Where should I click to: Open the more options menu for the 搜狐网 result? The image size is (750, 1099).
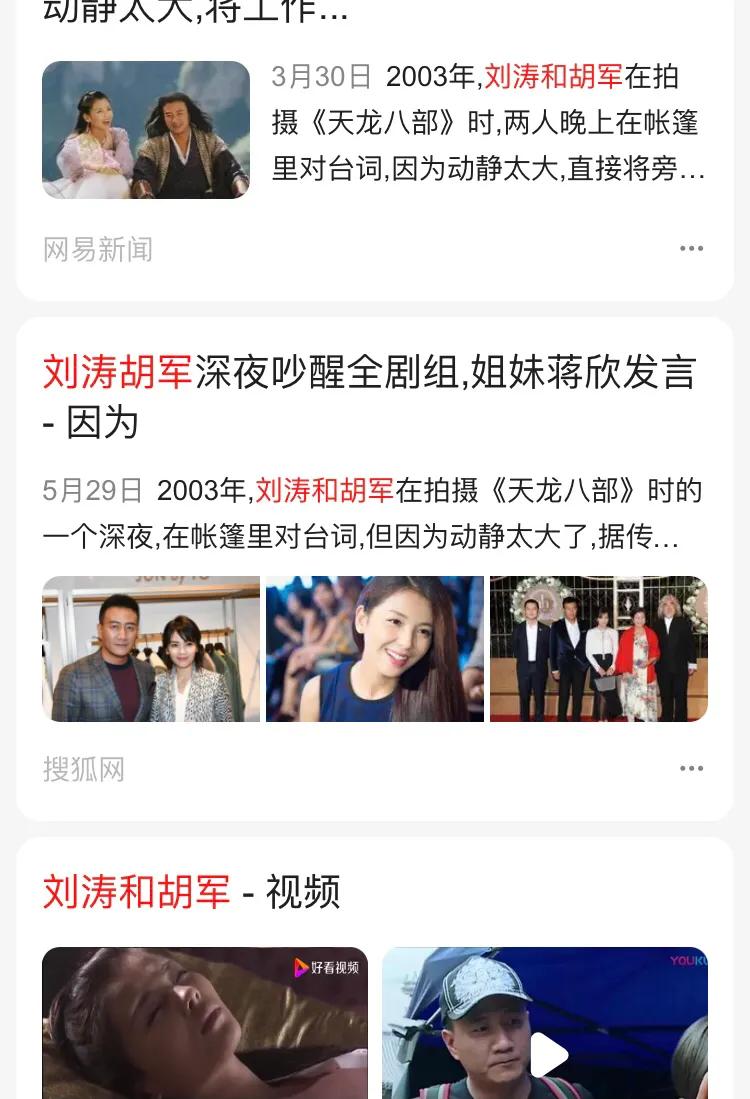[691, 769]
